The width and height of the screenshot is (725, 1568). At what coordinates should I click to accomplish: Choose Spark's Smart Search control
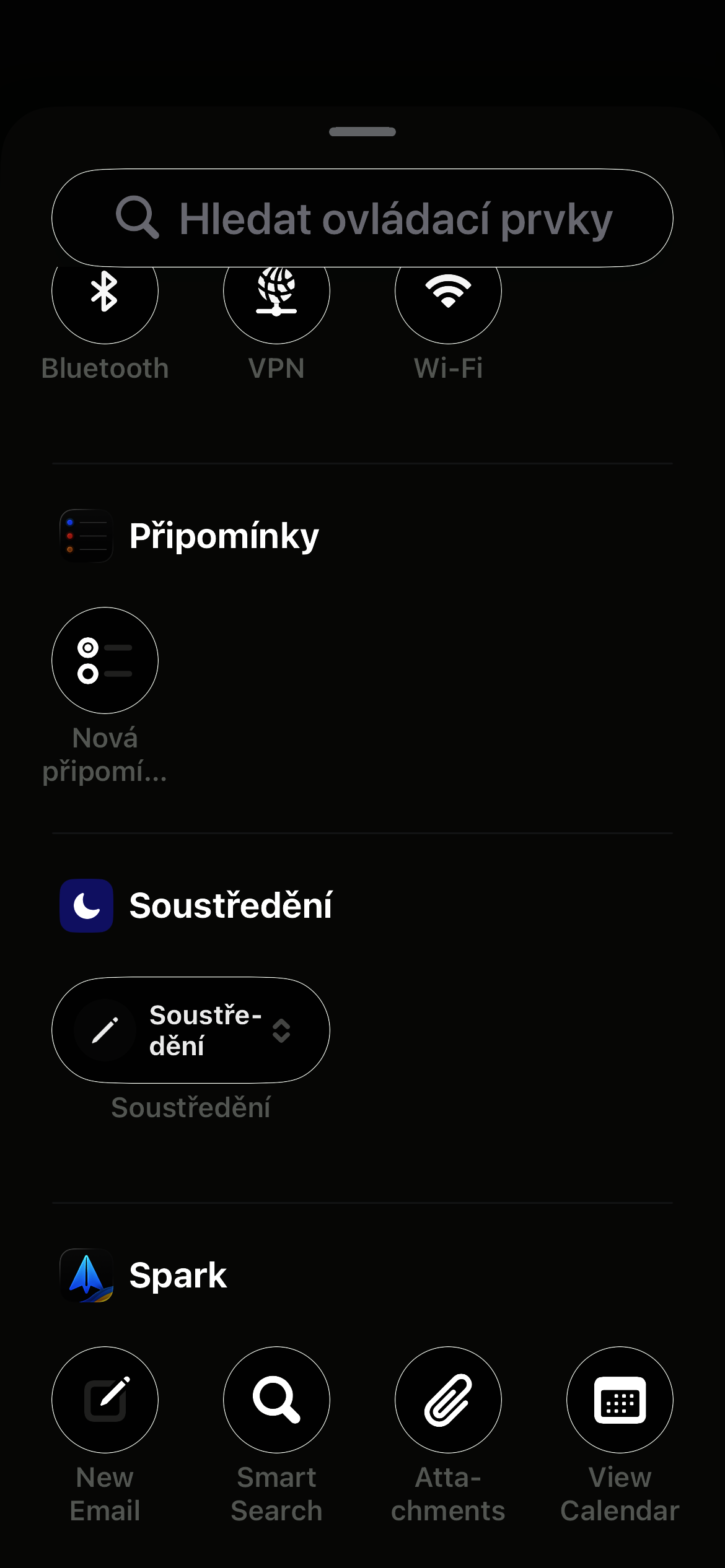(276, 1400)
